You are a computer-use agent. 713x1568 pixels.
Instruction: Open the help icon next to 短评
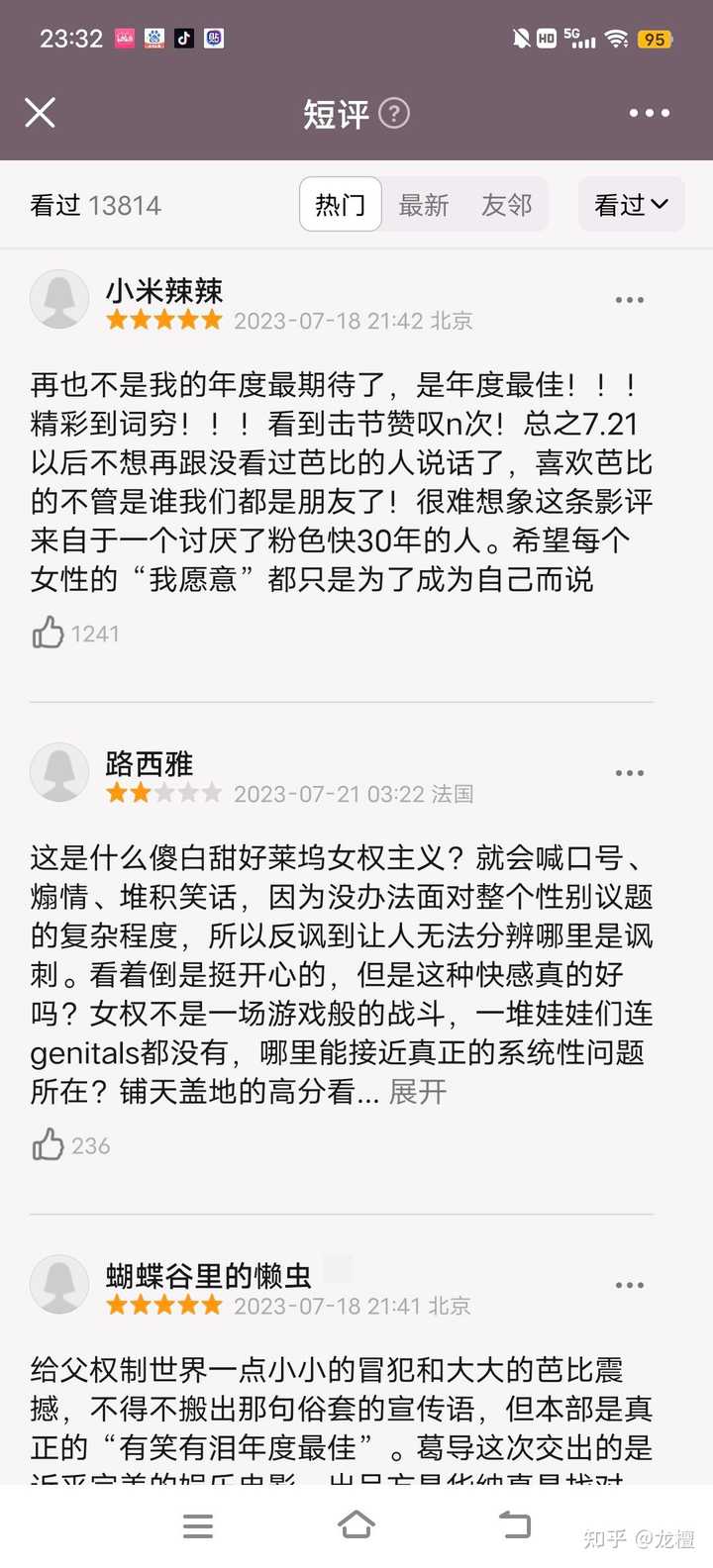394,114
